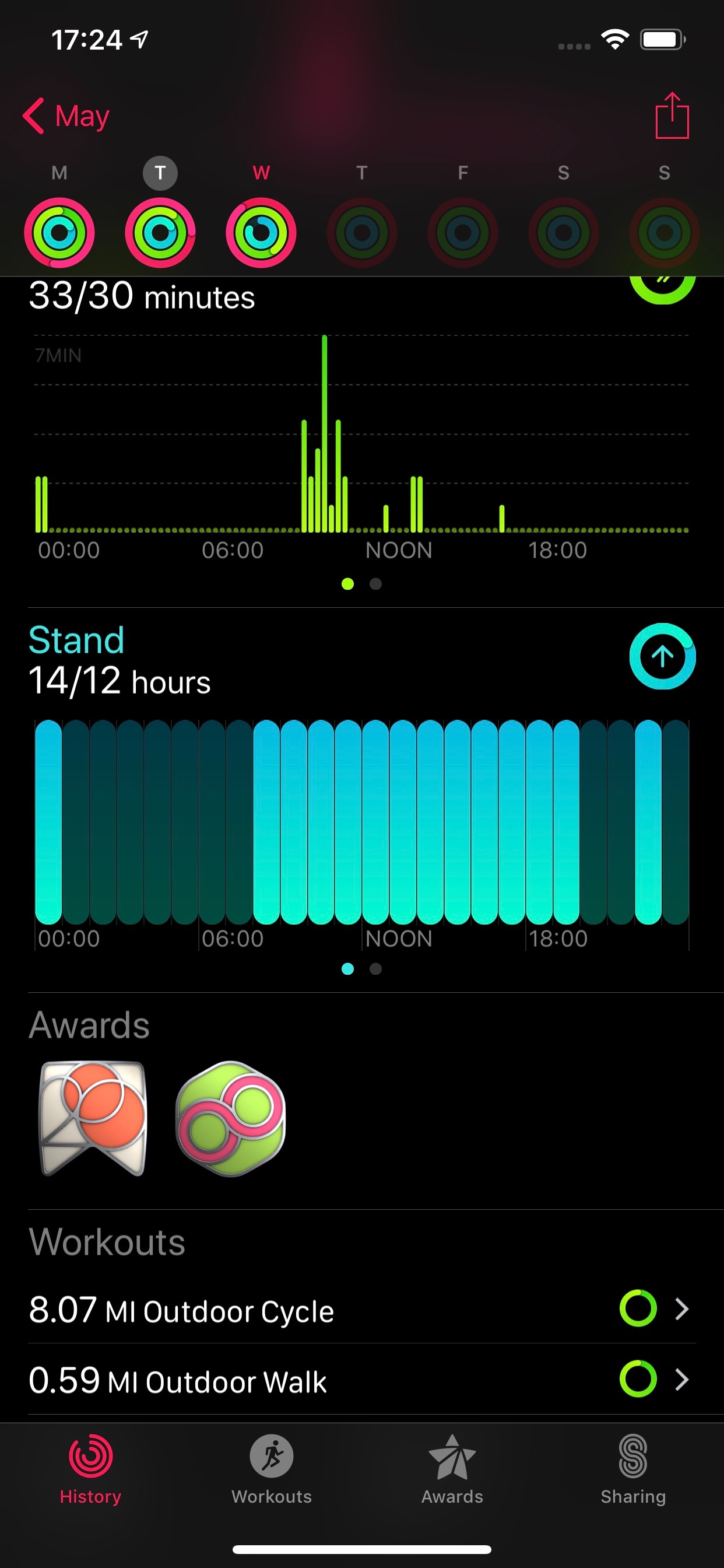Switch to the Sharing tab
The width and height of the screenshot is (724, 1568).
pos(632,1469)
